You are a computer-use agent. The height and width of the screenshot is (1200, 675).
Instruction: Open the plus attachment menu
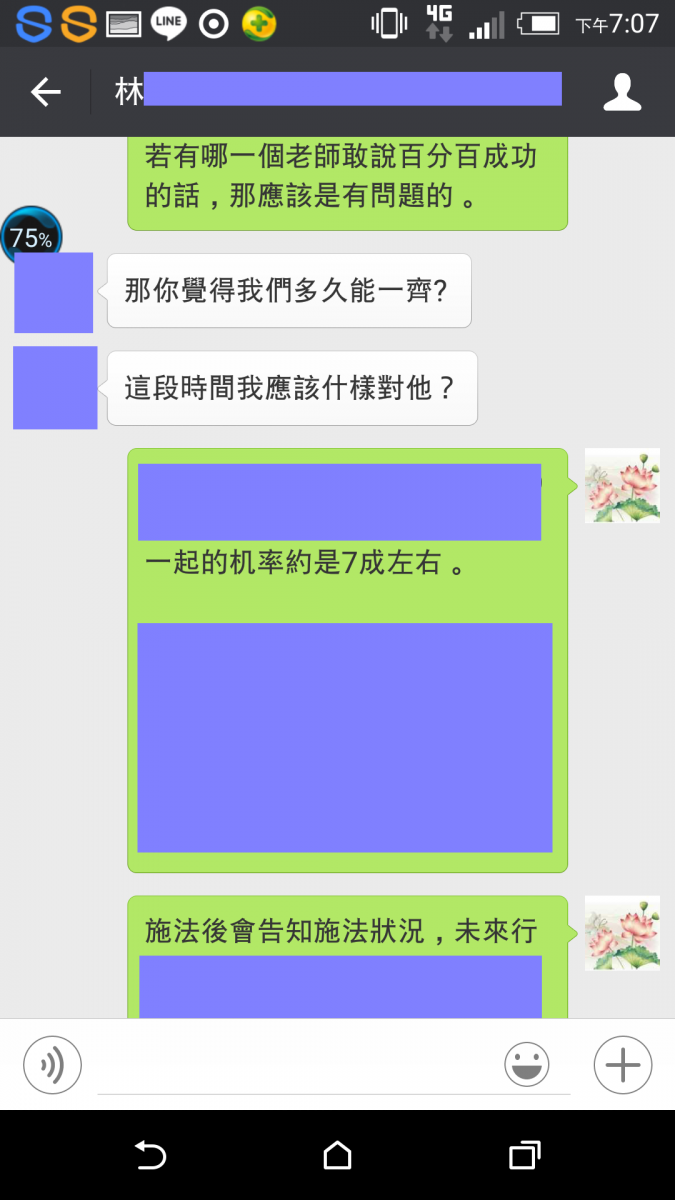pos(622,1064)
